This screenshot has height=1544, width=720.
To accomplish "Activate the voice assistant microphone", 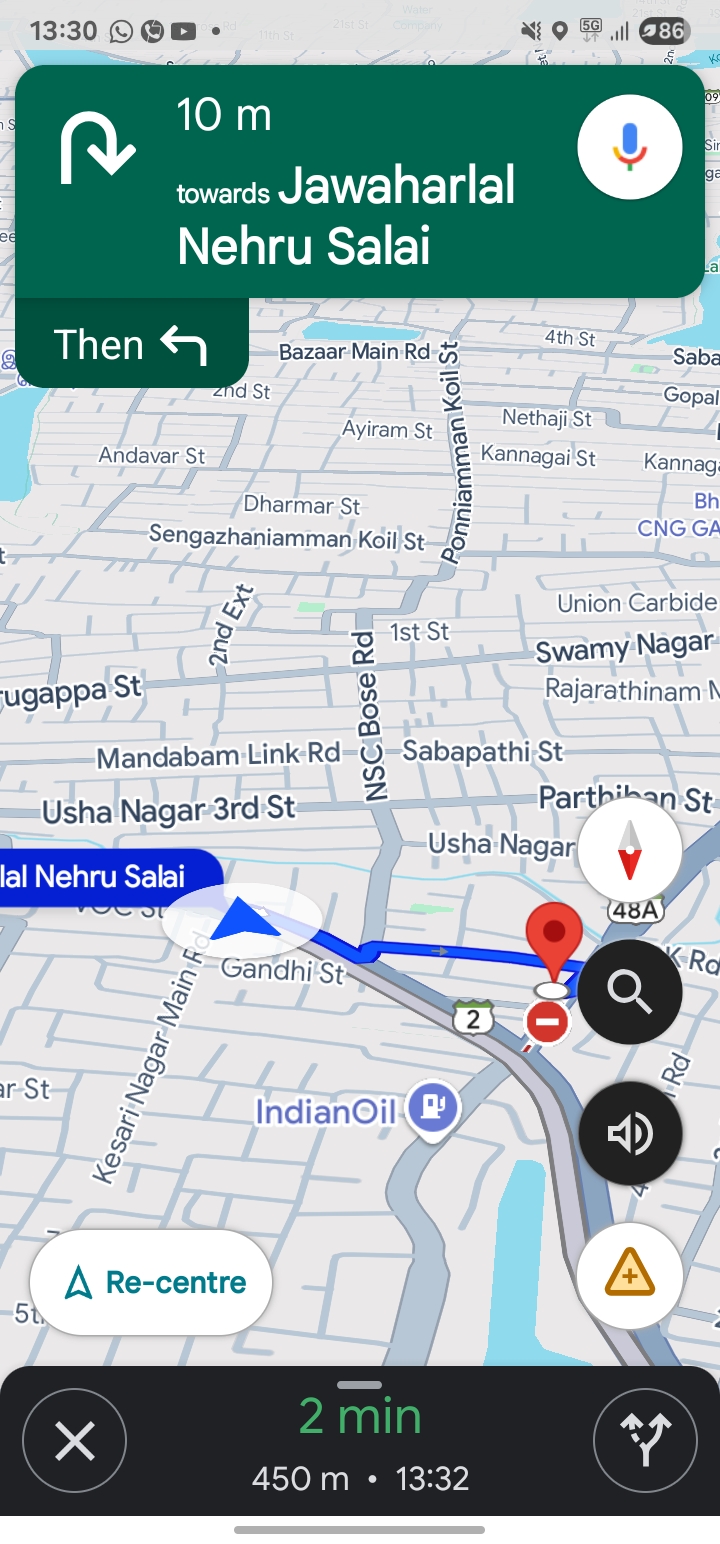I will tap(630, 147).
